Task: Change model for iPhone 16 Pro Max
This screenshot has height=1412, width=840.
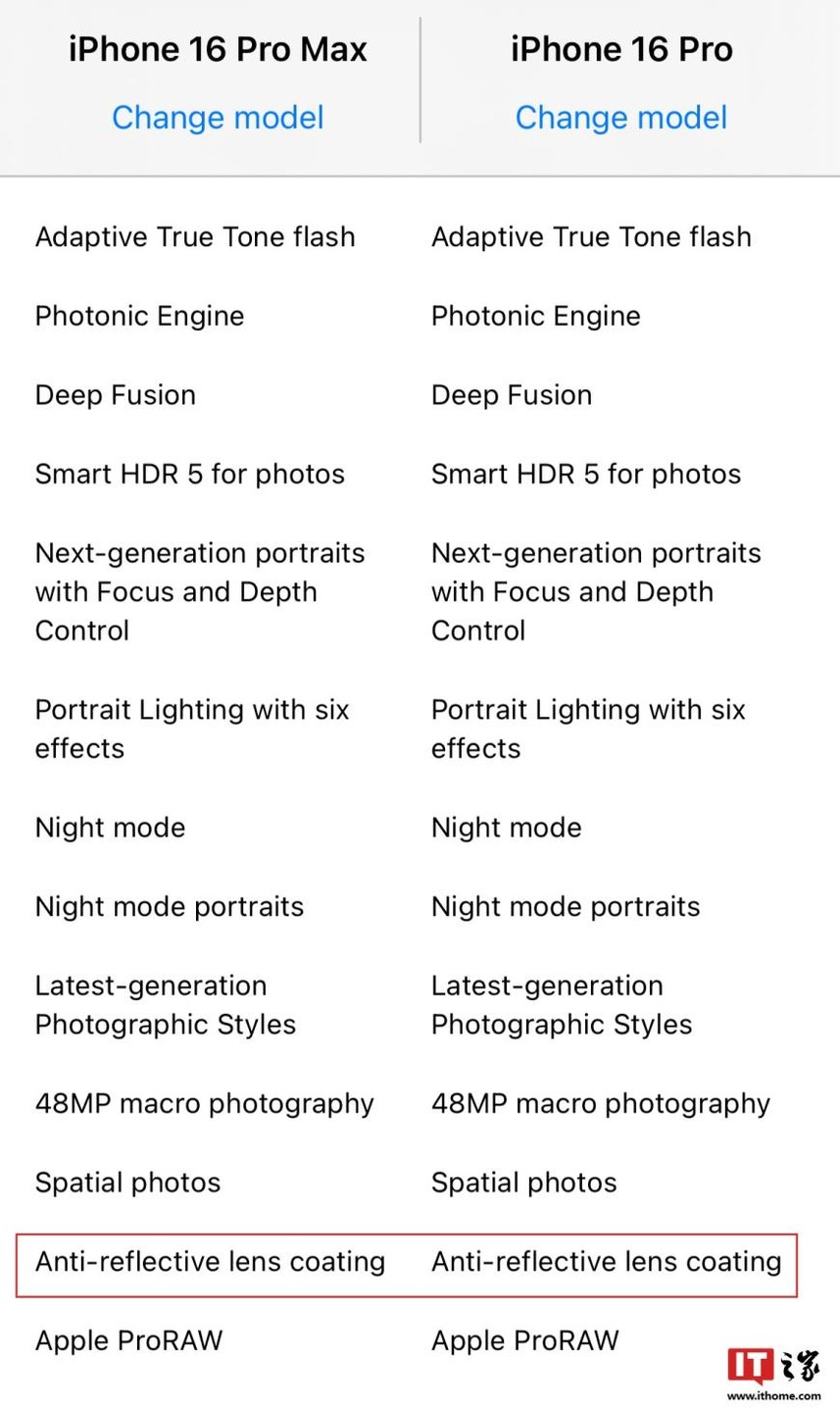Action: pos(218,118)
